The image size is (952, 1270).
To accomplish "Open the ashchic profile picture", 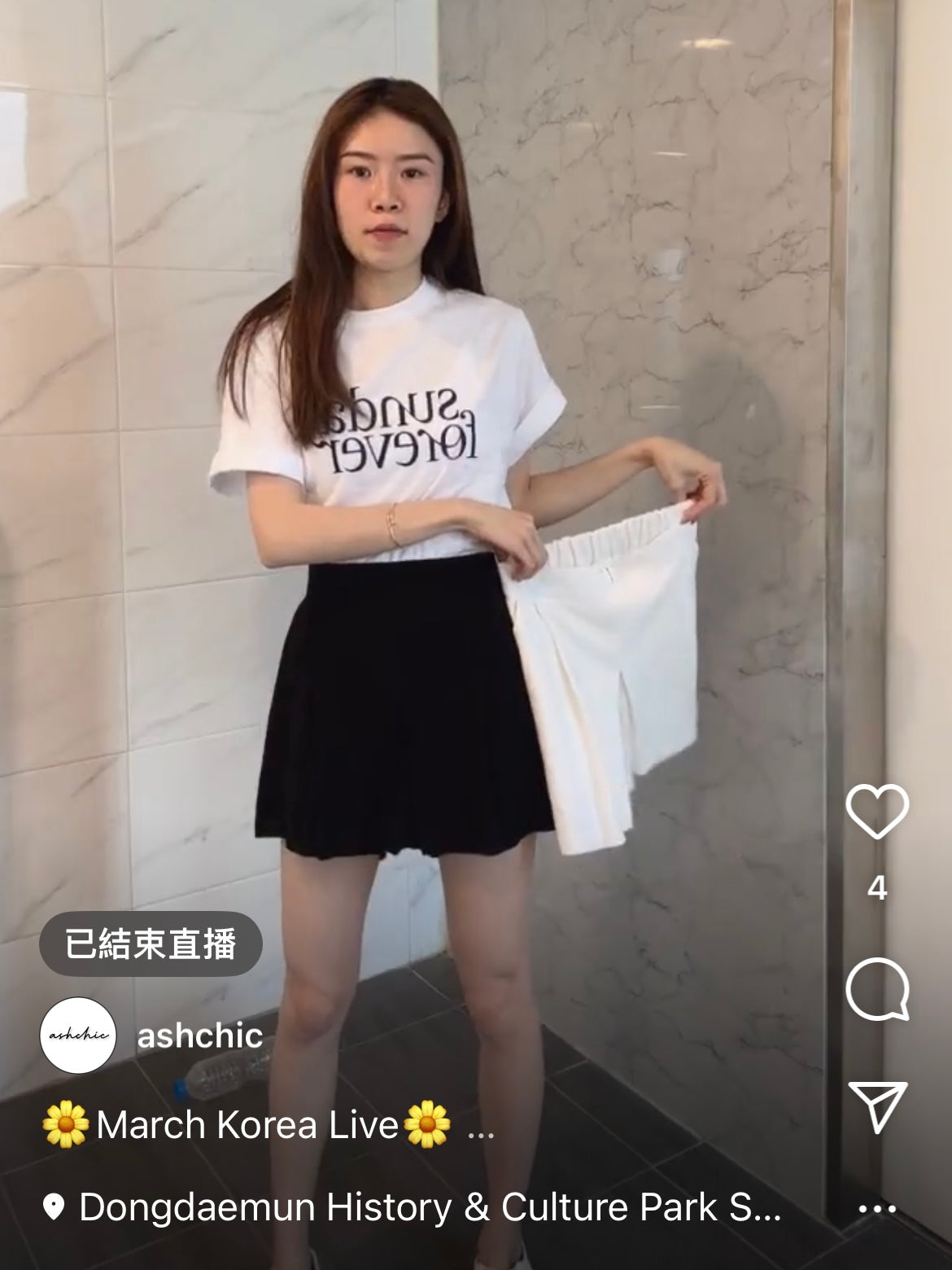I will coord(78,1036).
